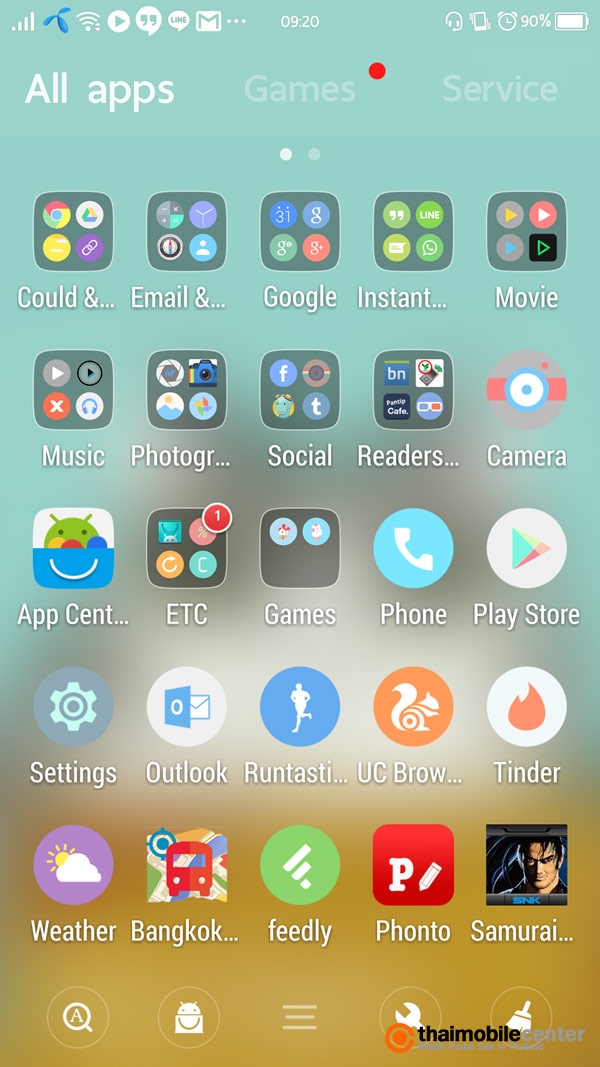Open UC Browser
This screenshot has height=1067, width=600.
point(413,707)
